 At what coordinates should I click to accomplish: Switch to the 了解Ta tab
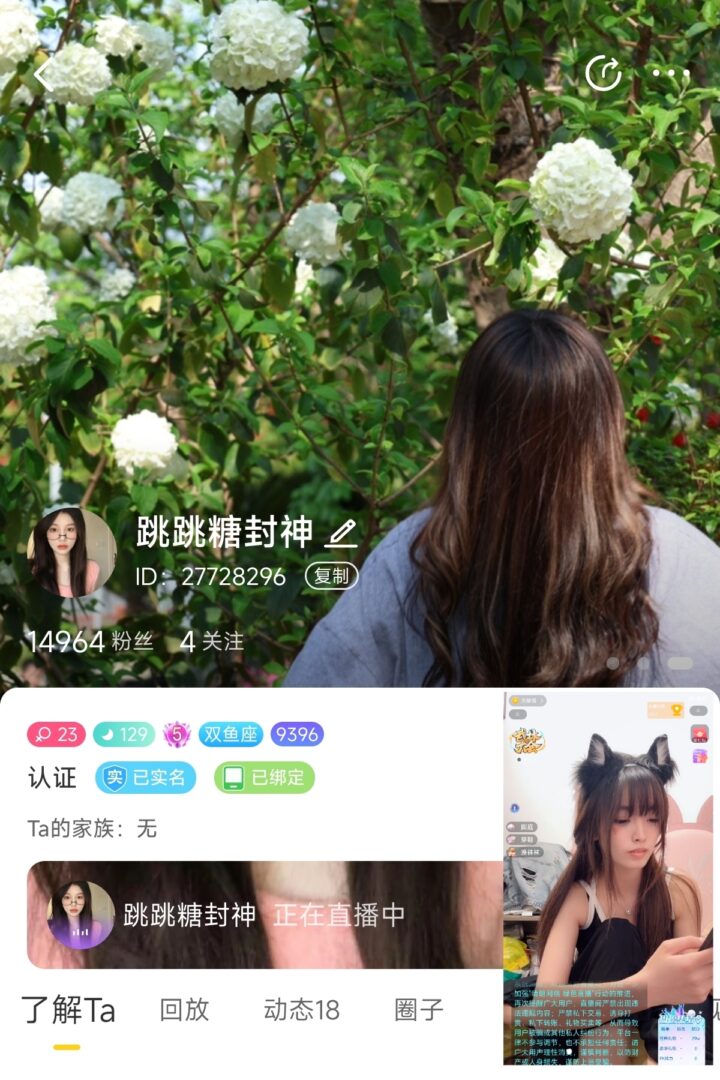click(68, 1010)
